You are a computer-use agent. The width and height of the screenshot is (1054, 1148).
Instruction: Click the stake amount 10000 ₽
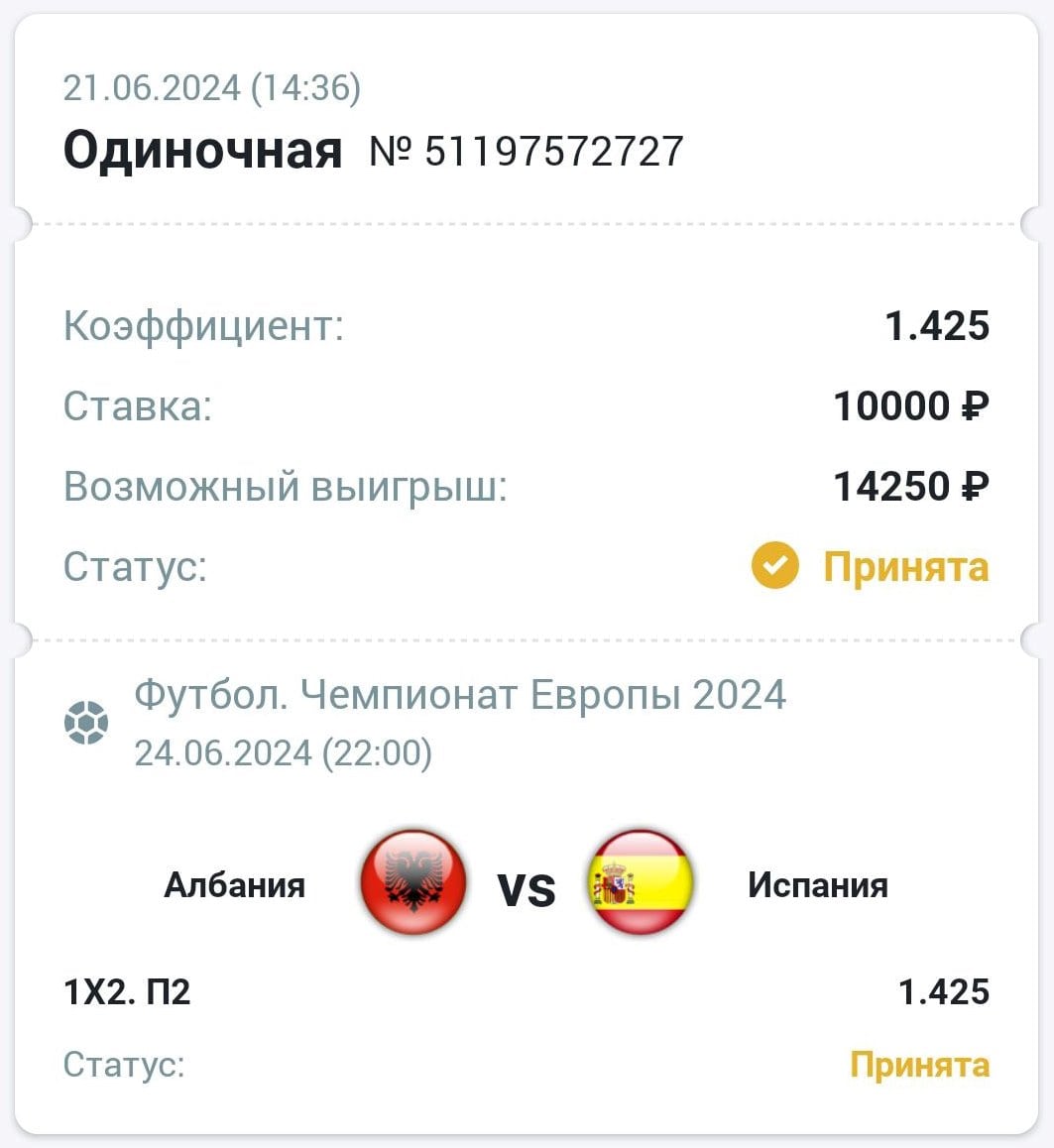914,405
